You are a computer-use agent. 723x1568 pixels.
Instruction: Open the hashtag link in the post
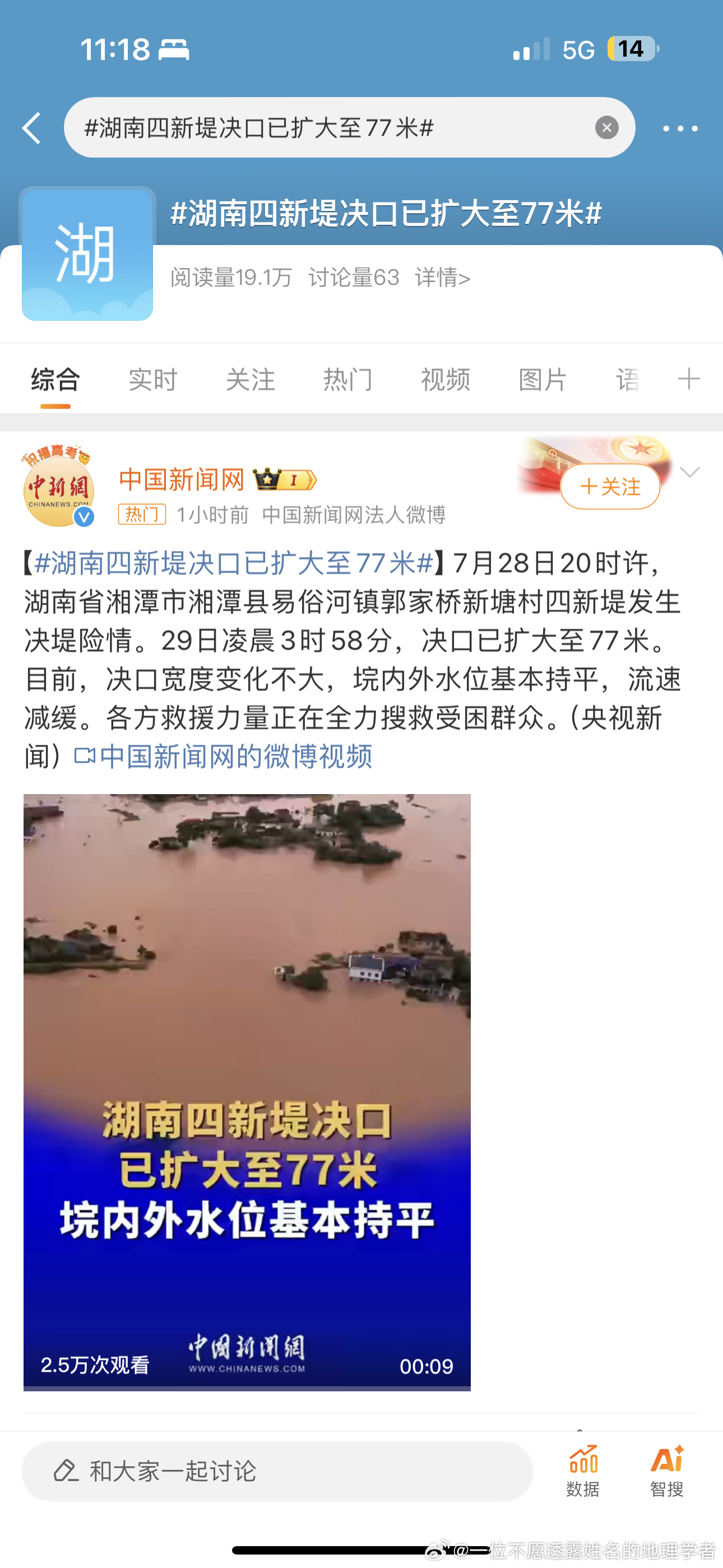pos(234,563)
